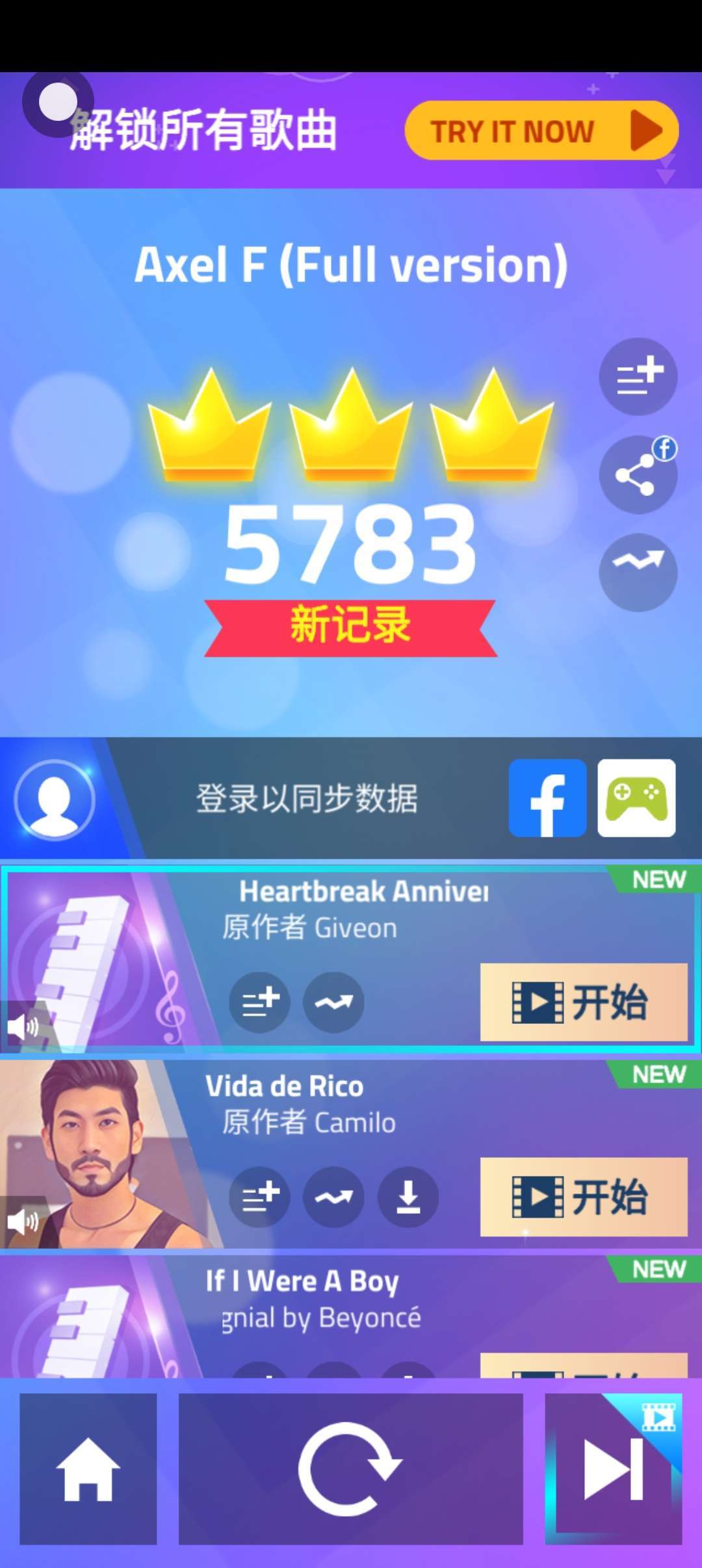Start the Vida de Rico song

click(x=583, y=1197)
